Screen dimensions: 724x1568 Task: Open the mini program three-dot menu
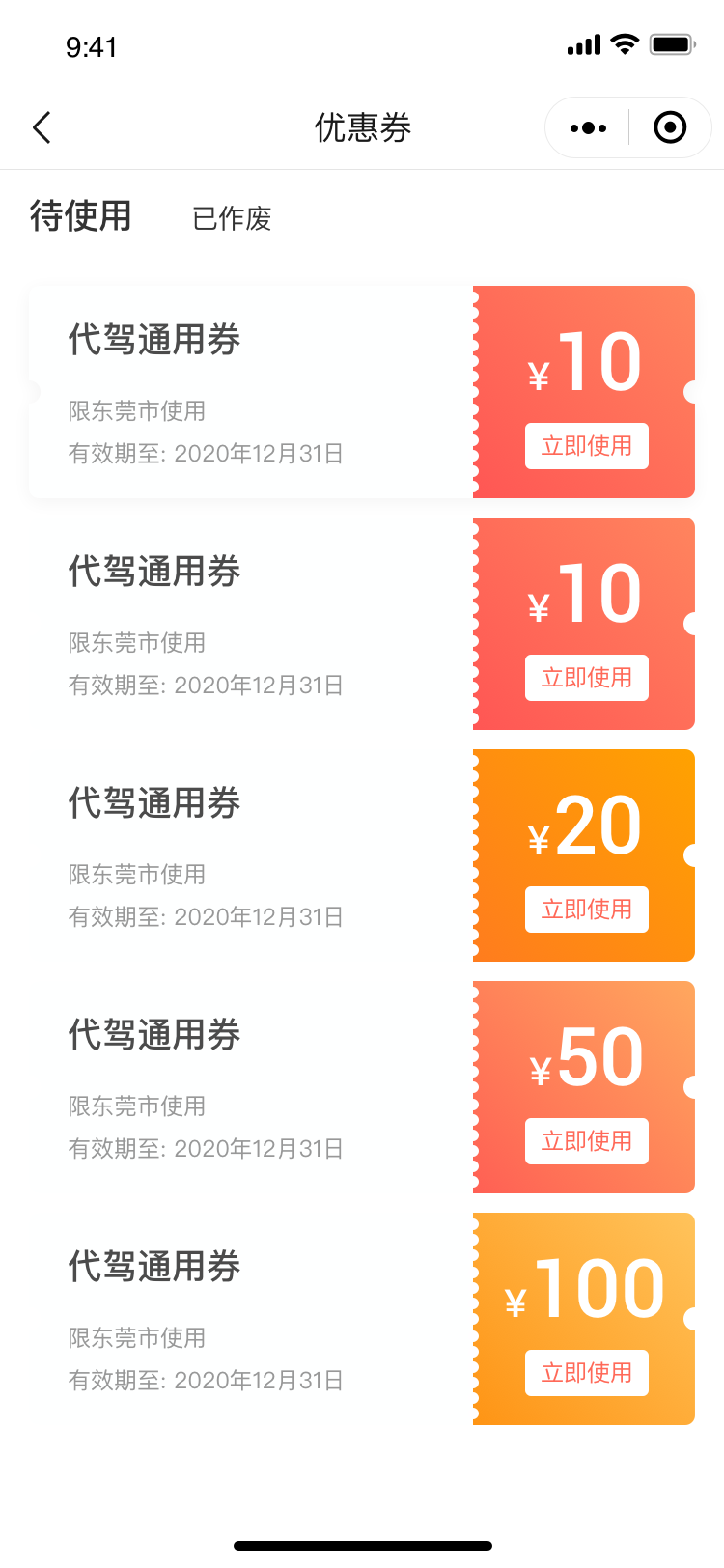pyautogui.click(x=588, y=127)
